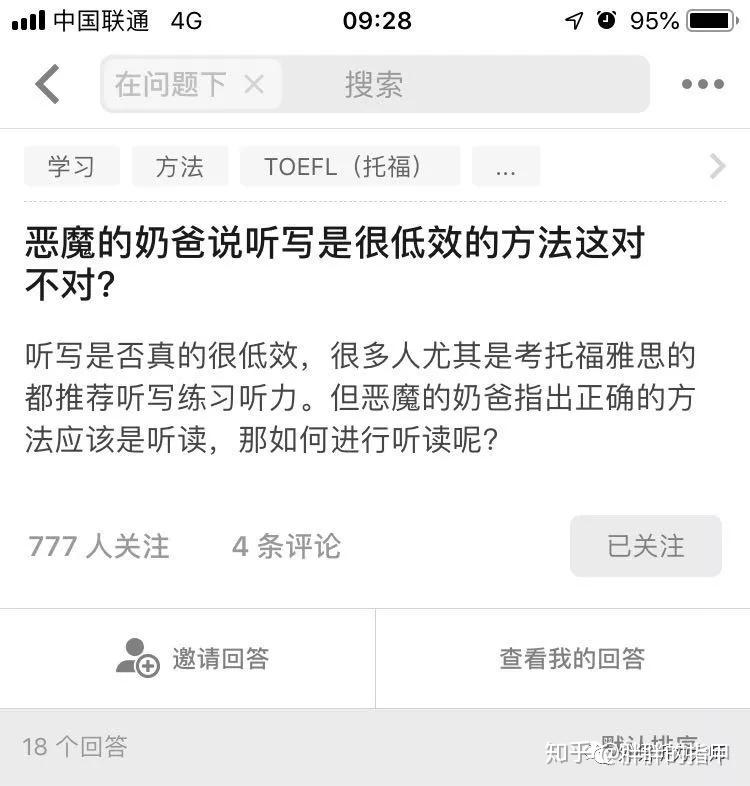Open the 方法 topic chip
750x786 pixels.
tap(180, 166)
